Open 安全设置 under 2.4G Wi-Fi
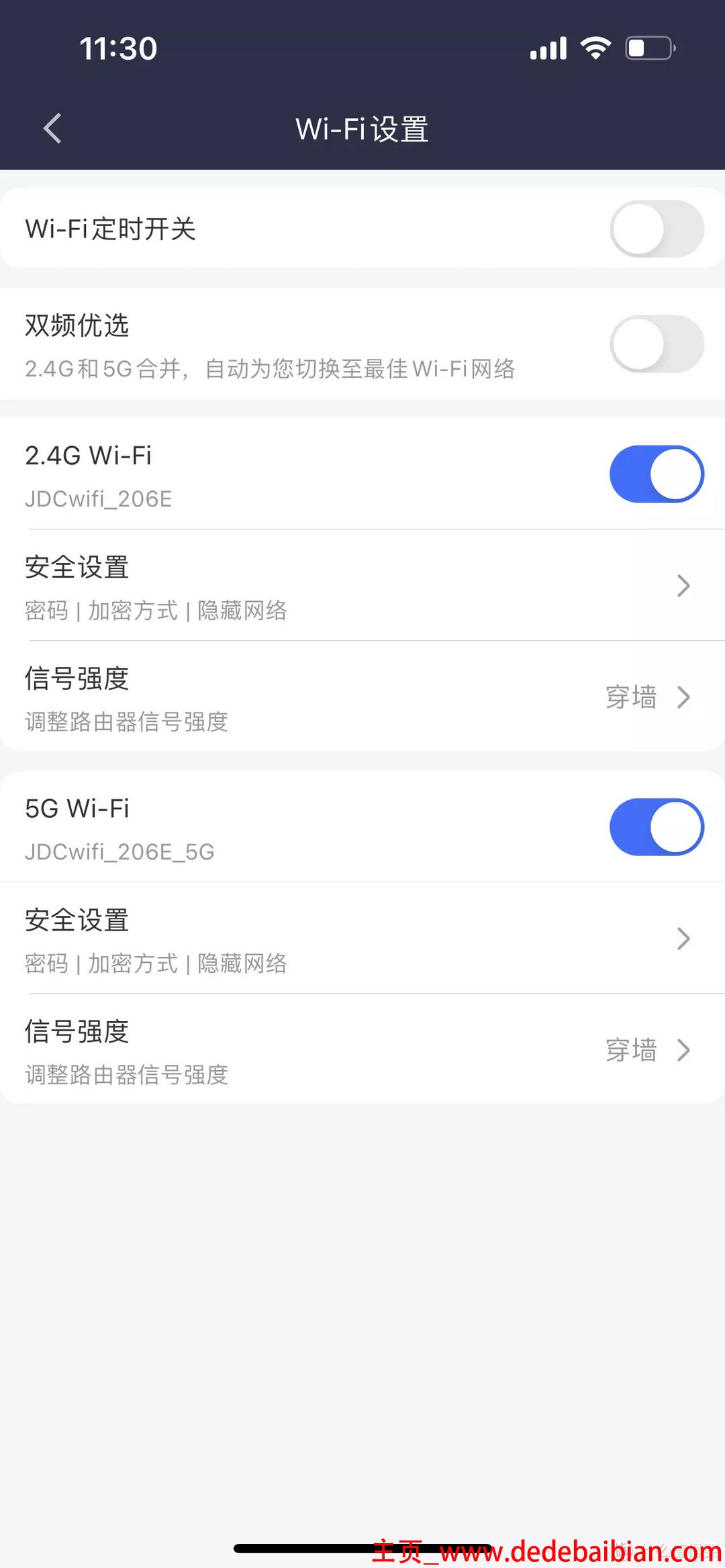The height and width of the screenshot is (1568, 725). (x=362, y=586)
